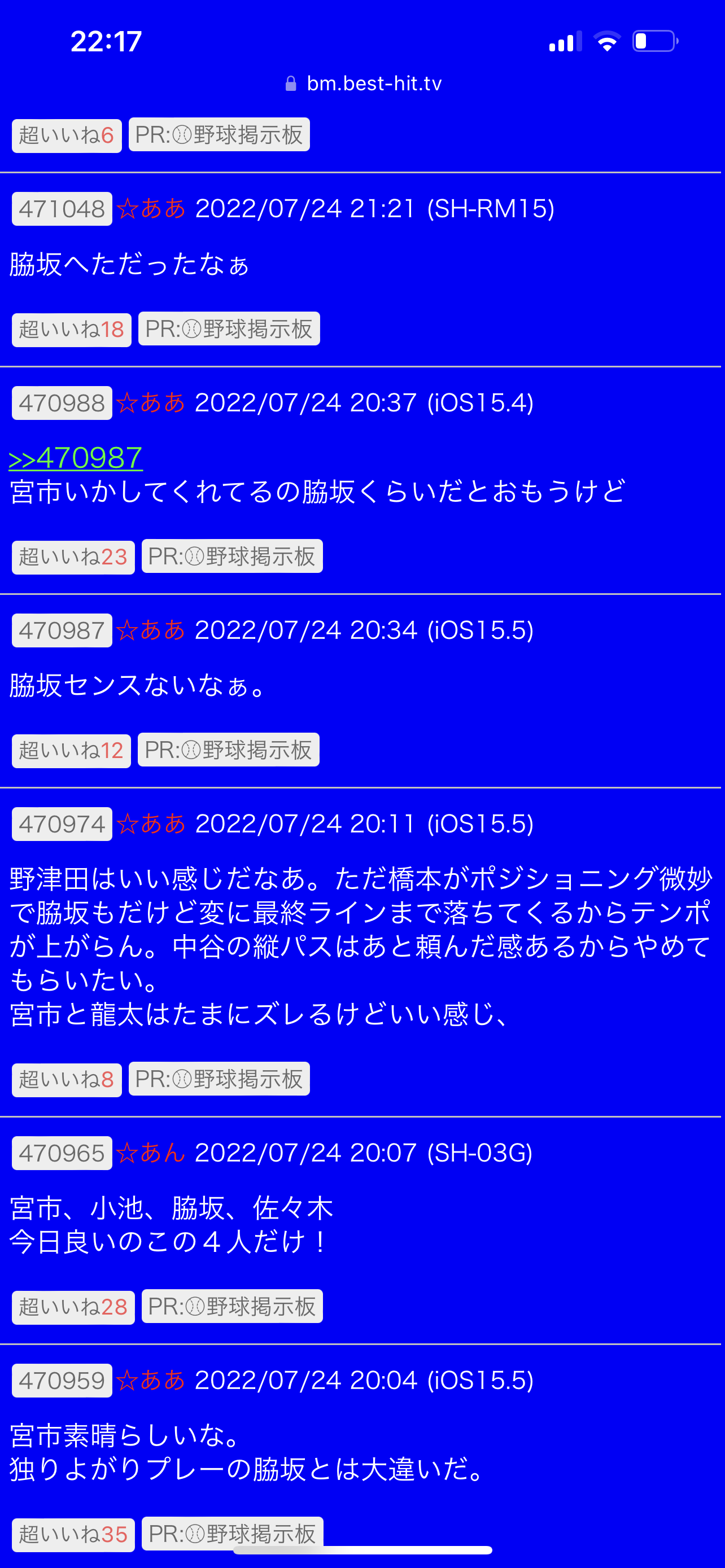The image size is (725, 1568).
Task: Tap 超いいね6 button at top
Action: click(67, 135)
